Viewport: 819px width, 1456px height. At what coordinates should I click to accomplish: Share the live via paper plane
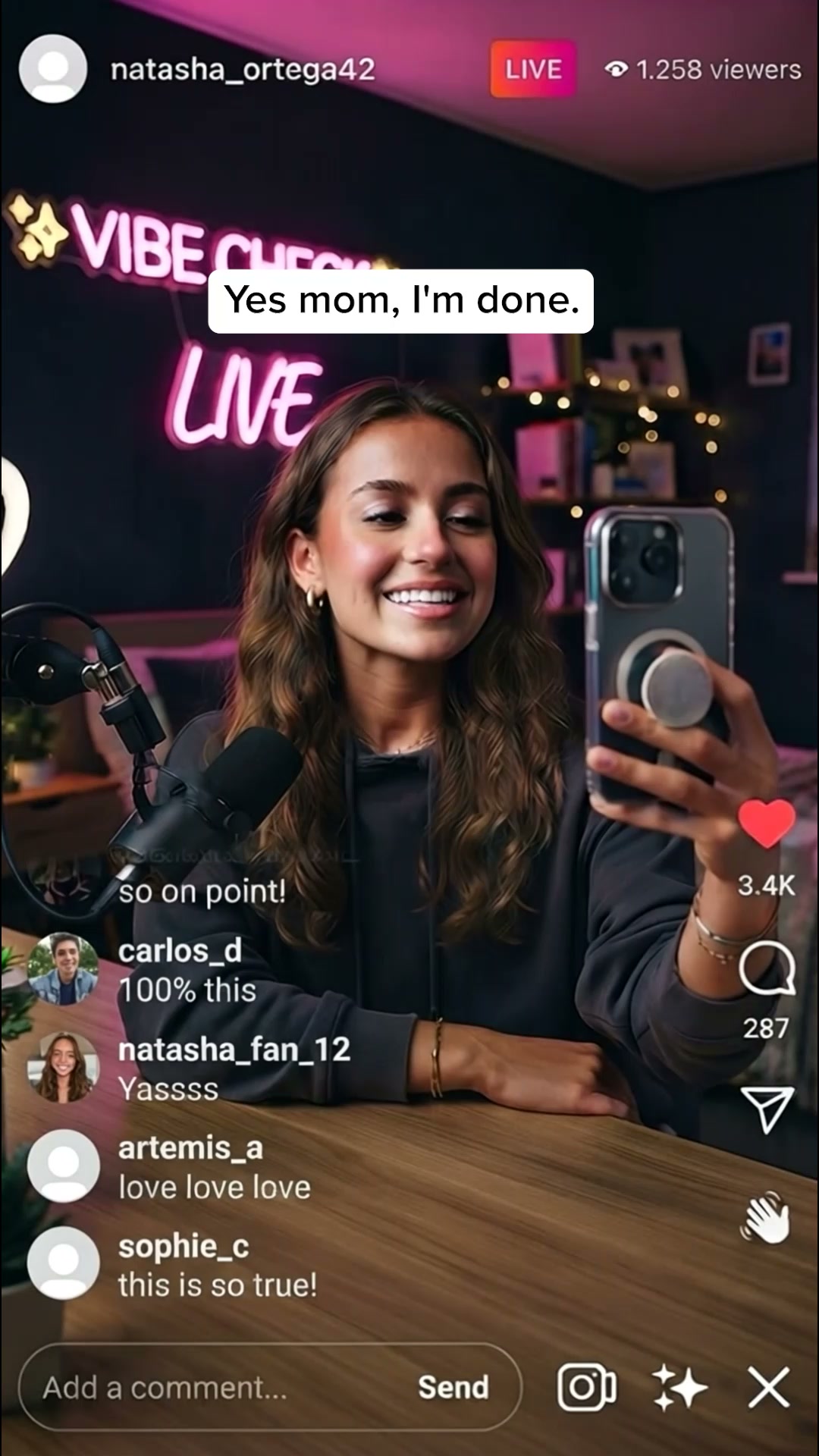pyautogui.click(x=767, y=1110)
